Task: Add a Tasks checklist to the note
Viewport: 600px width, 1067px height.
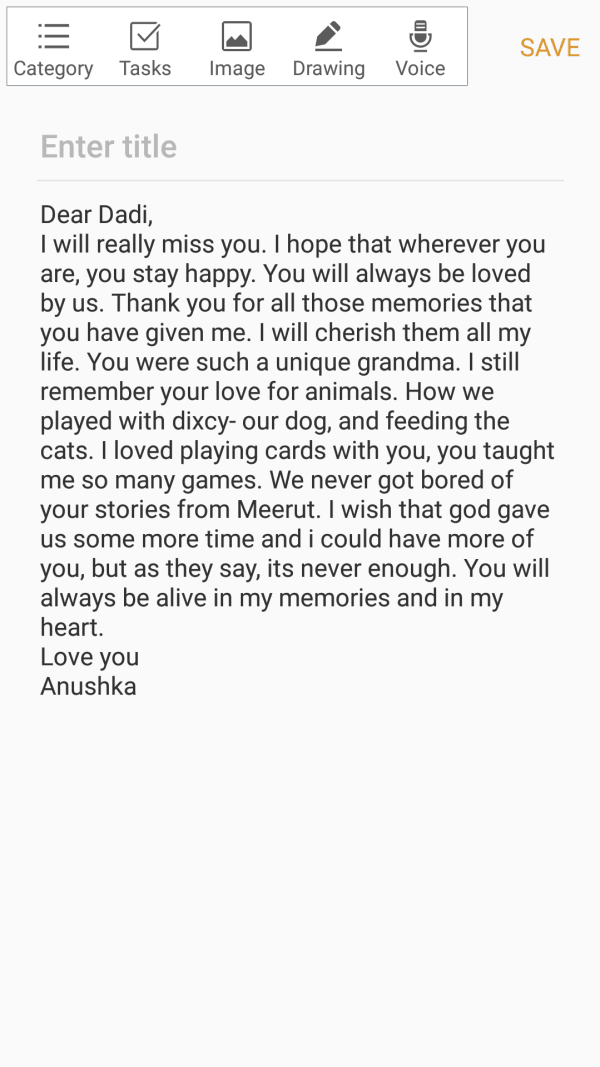Action: point(145,48)
